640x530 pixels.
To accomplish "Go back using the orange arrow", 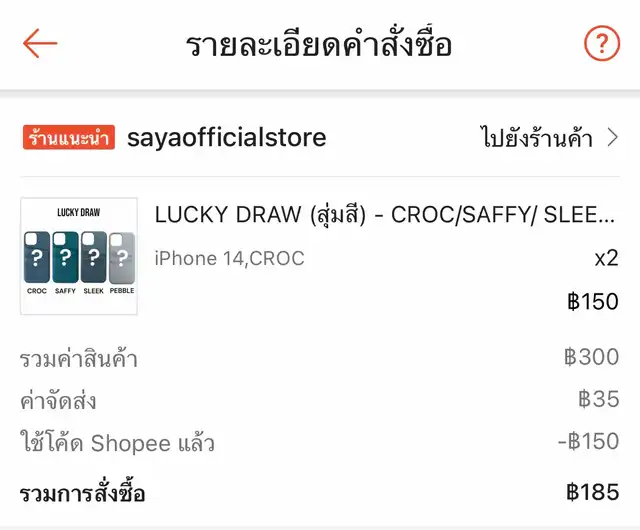I will click(40, 44).
